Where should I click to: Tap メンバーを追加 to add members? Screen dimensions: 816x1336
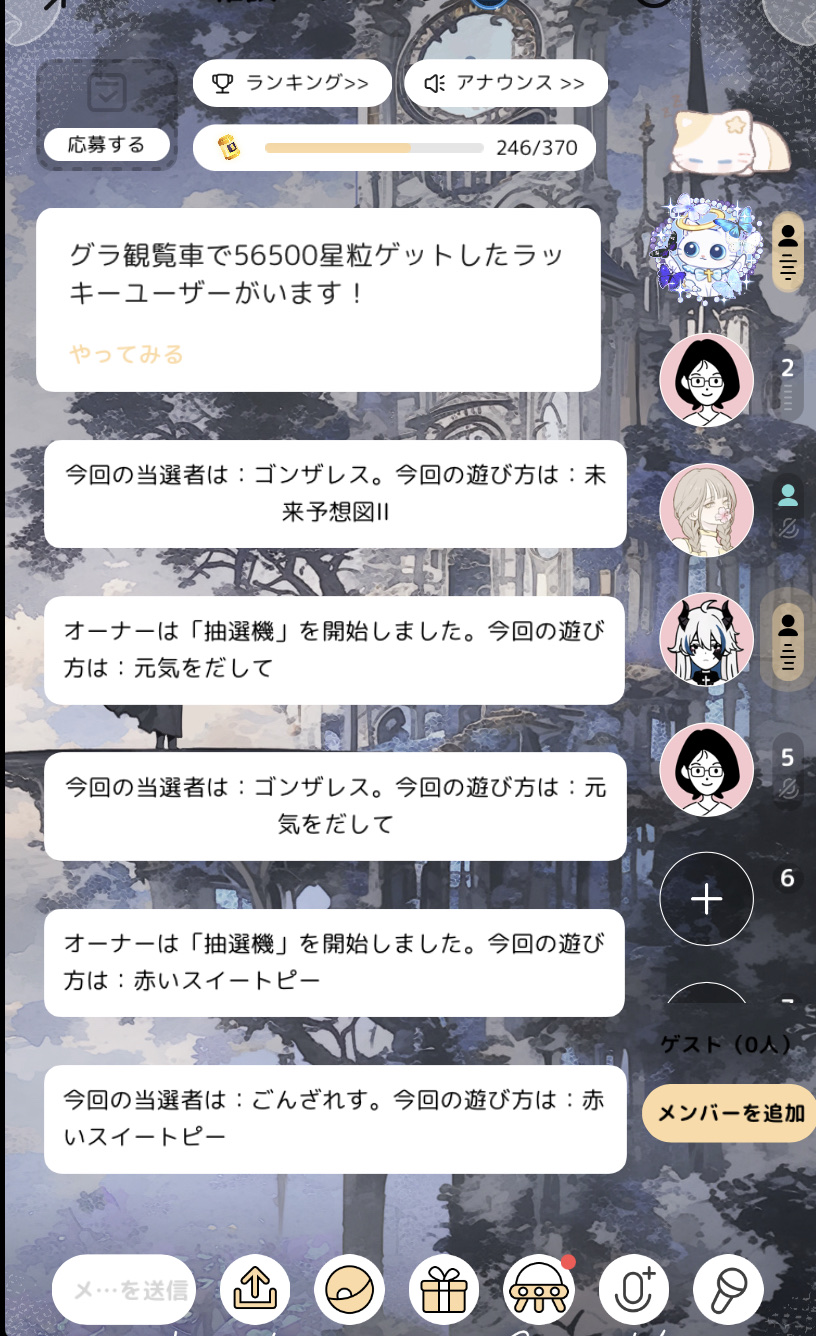[731, 1113]
